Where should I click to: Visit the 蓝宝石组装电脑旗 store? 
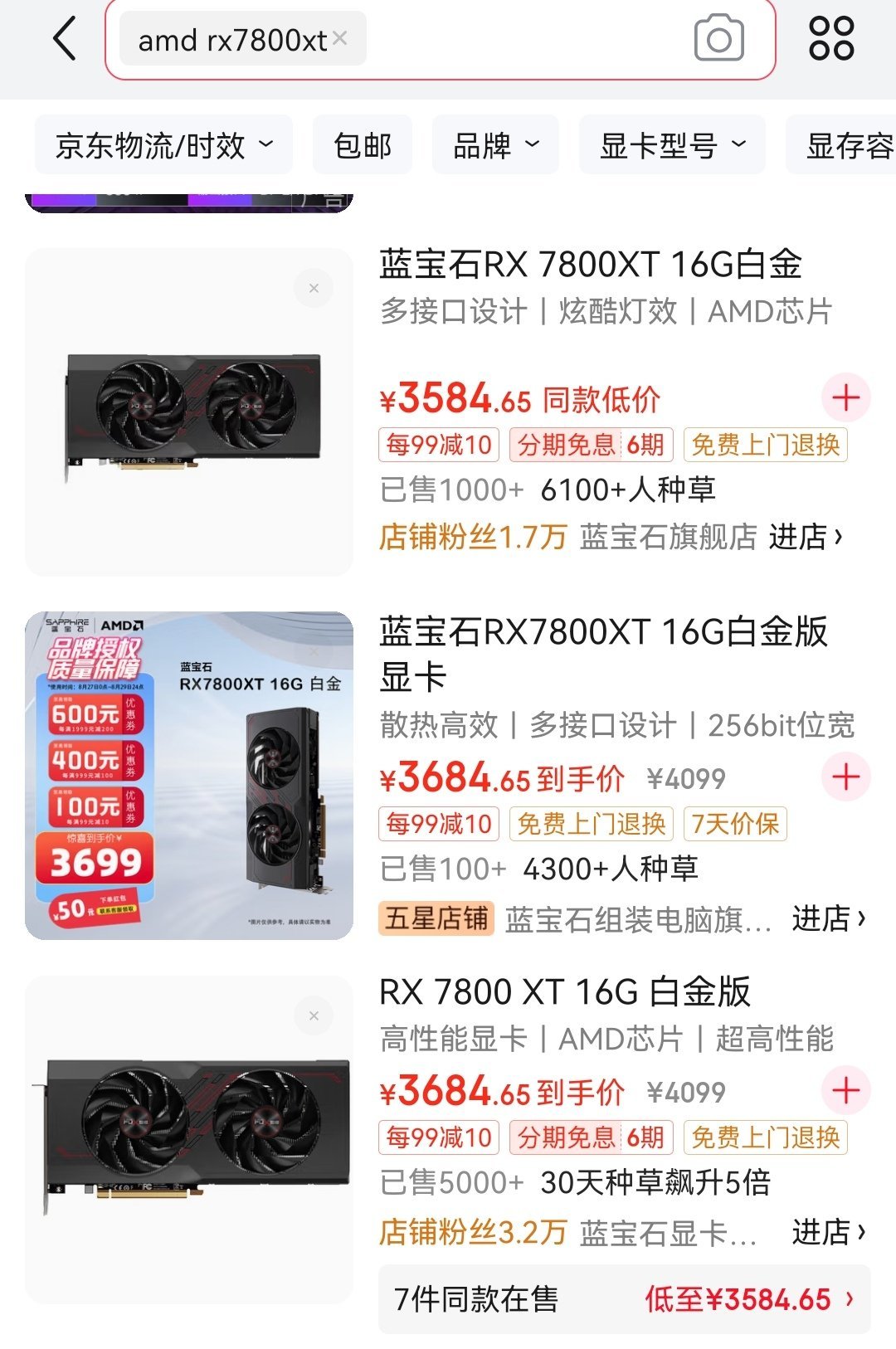point(828,918)
